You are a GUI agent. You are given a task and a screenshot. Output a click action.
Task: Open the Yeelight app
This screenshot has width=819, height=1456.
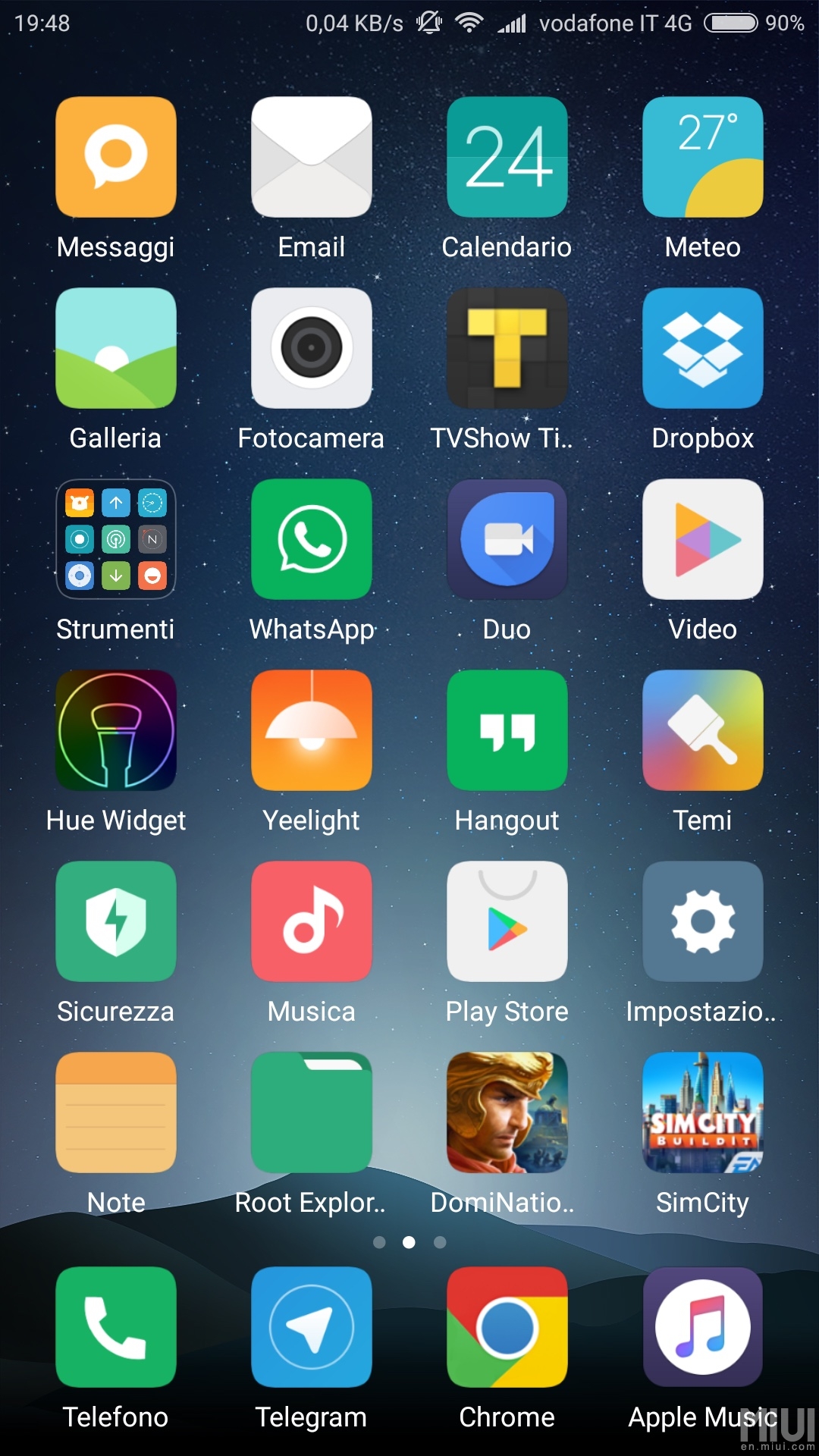312,730
